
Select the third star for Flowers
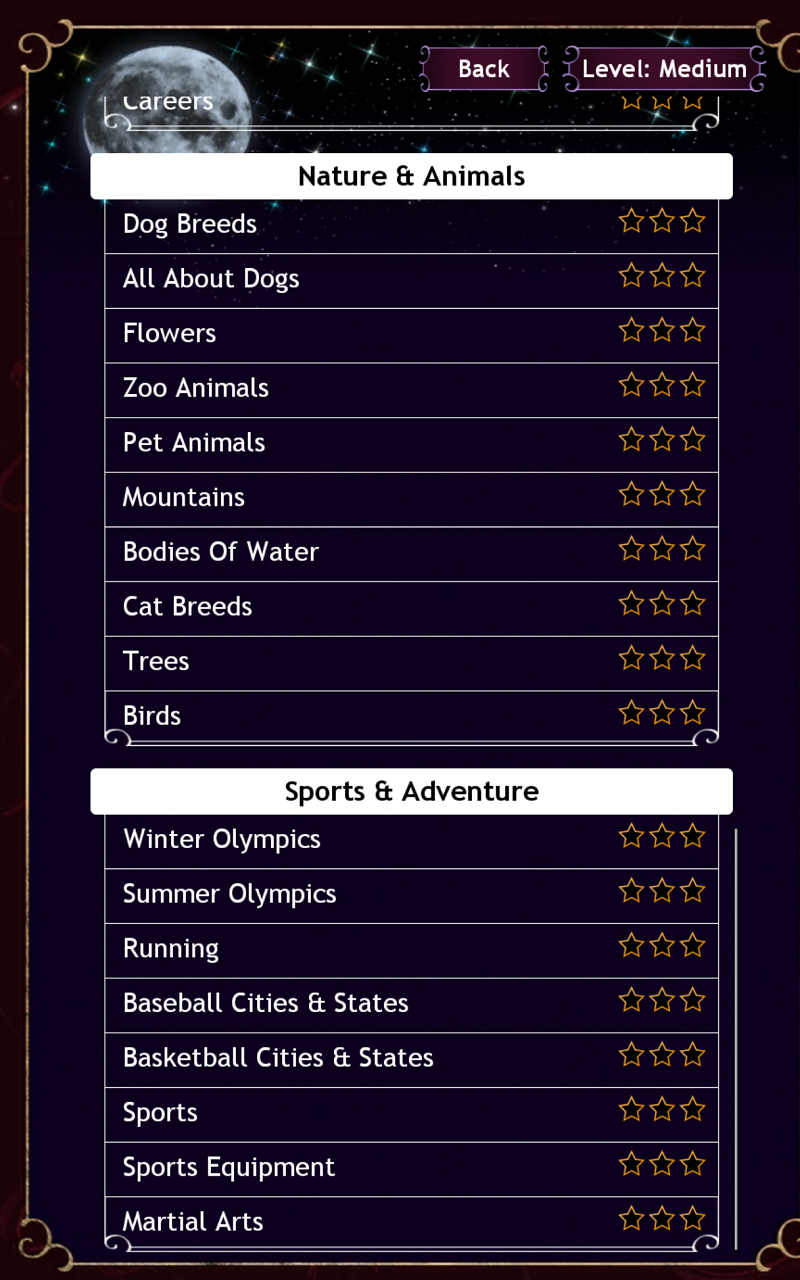[x=692, y=329]
